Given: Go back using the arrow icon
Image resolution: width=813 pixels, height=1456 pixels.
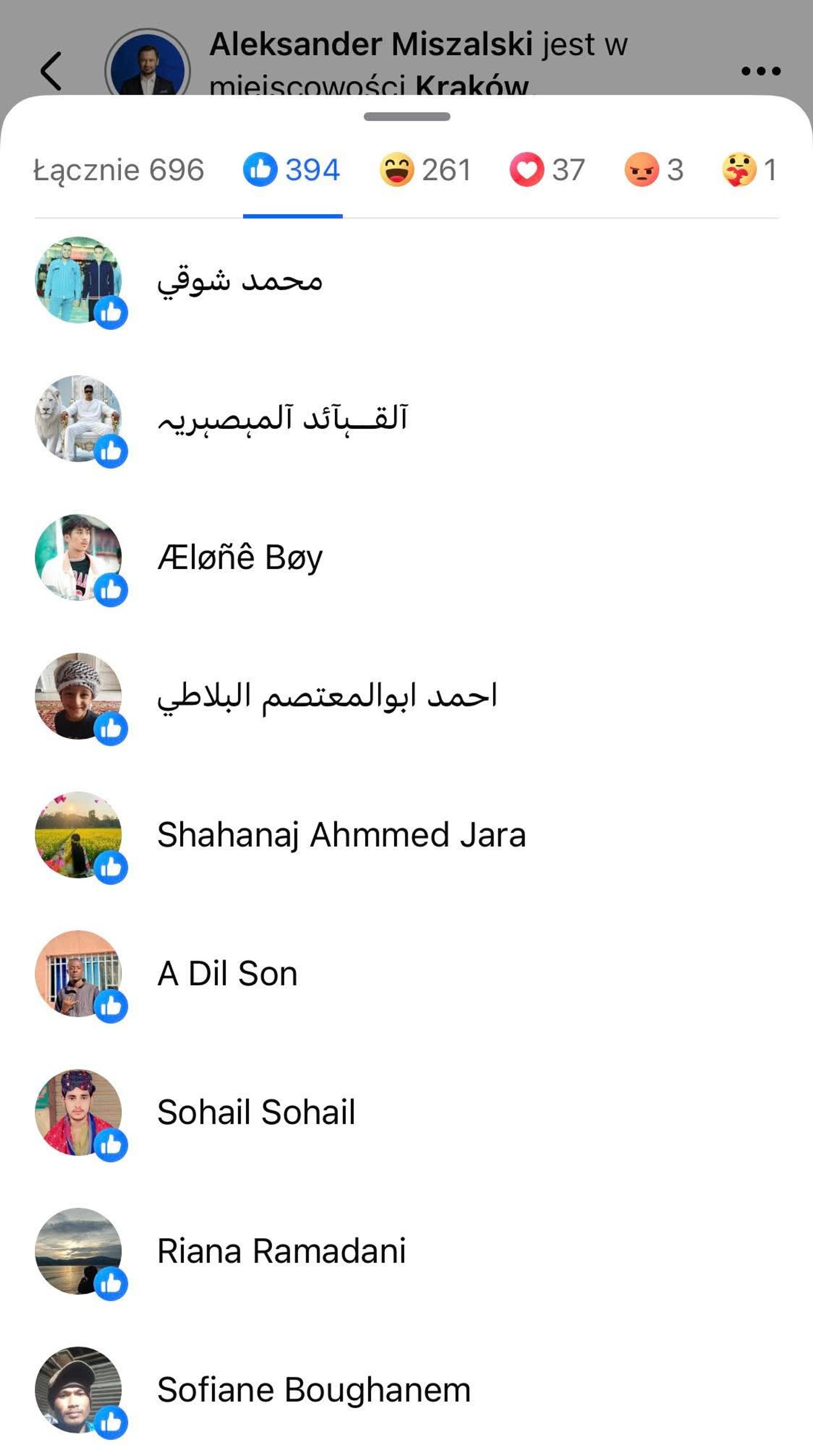Looking at the screenshot, I should (x=51, y=71).
